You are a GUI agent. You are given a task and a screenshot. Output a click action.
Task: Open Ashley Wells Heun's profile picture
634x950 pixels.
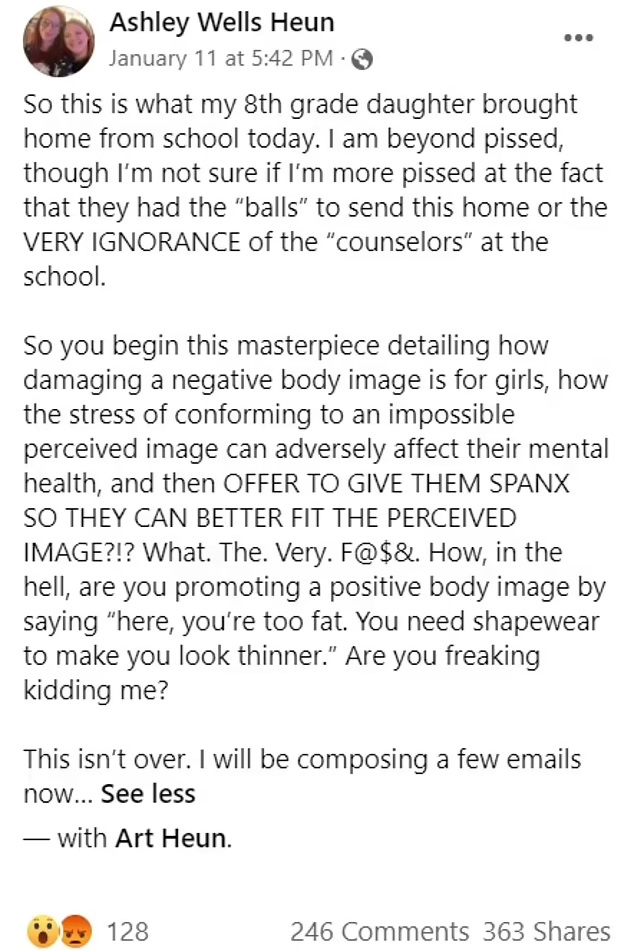58,41
